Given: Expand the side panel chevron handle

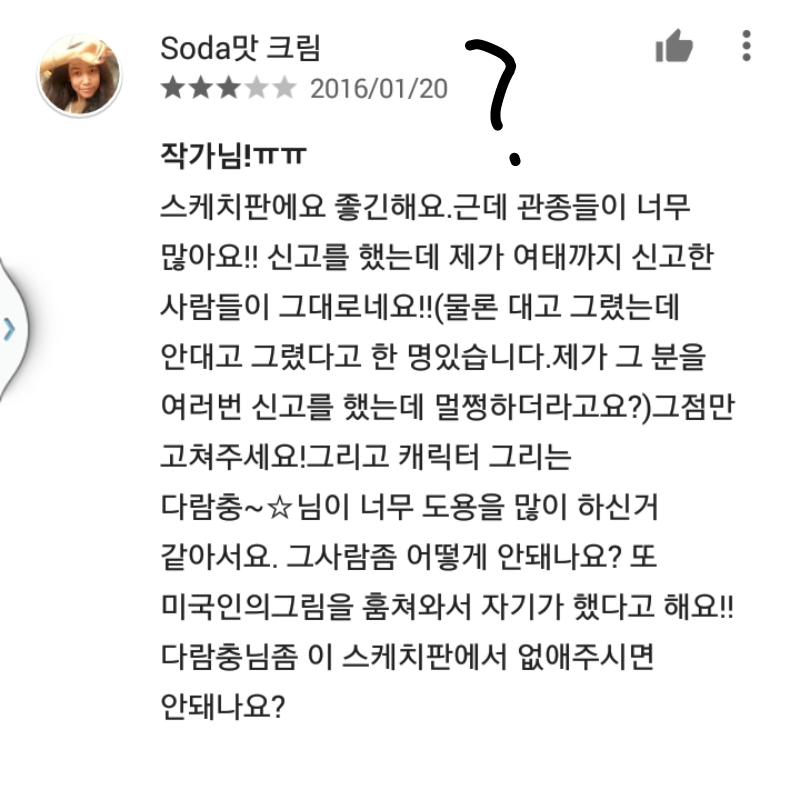Looking at the screenshot, I should (10, 330).
